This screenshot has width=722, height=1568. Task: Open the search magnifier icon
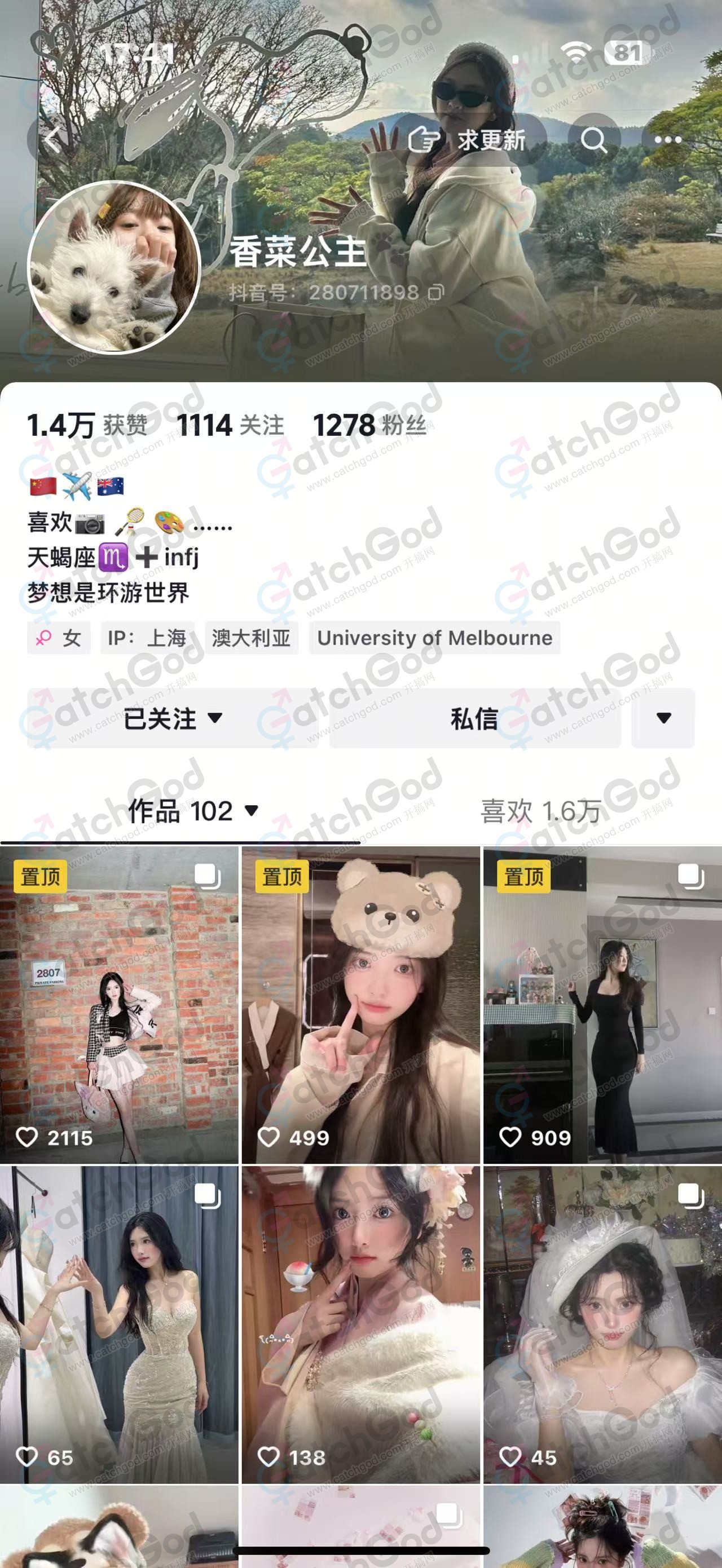(593, 140)
